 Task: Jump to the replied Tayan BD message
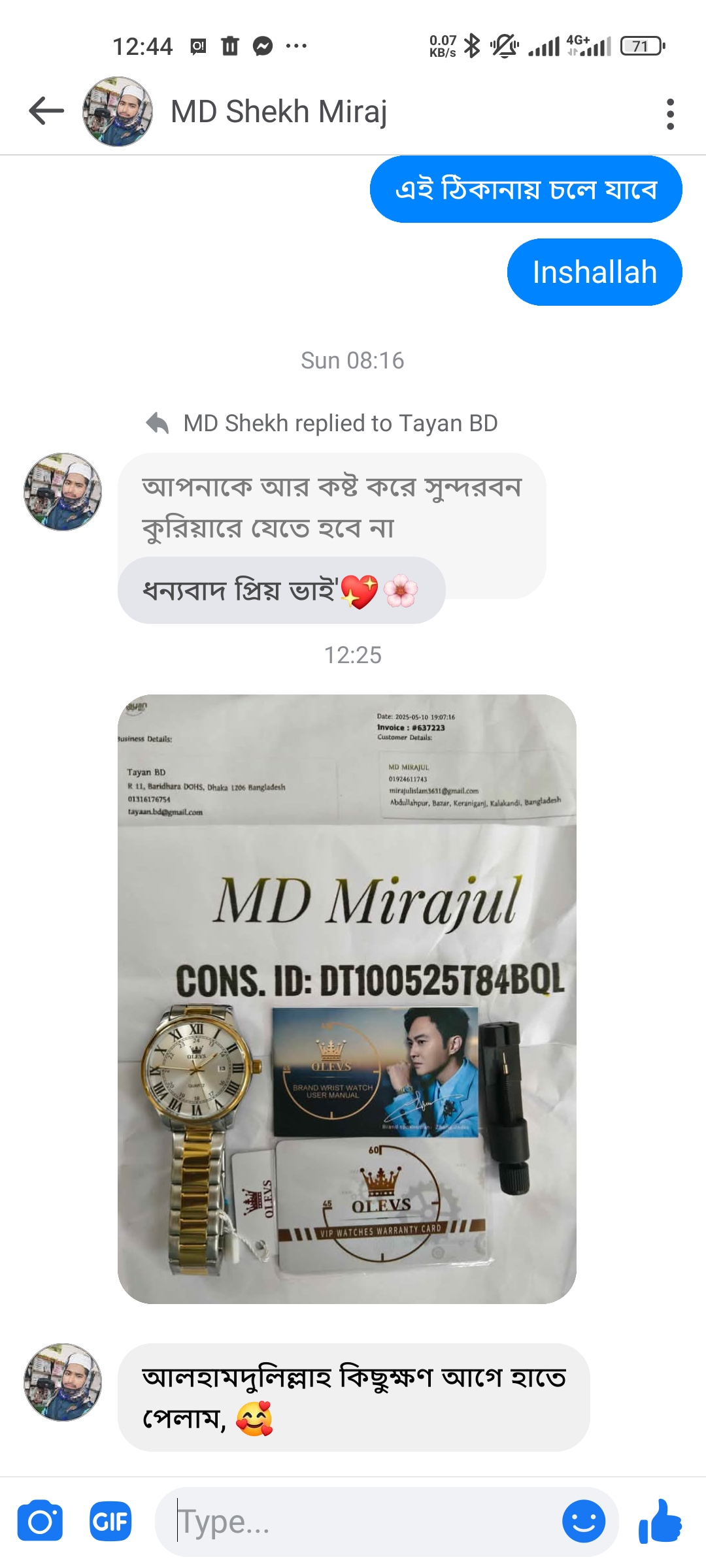331,507
